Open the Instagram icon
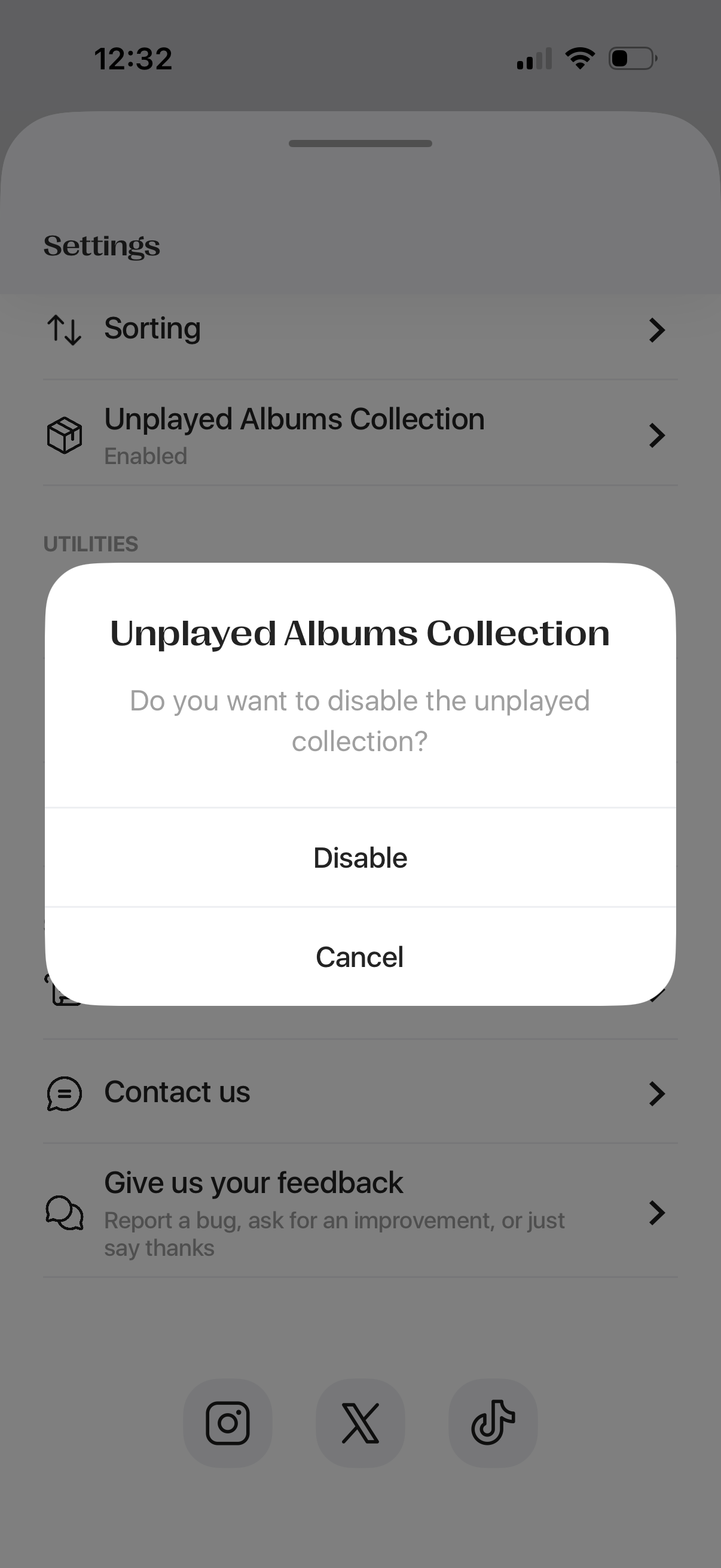721x1568 pixels. 228,1423
